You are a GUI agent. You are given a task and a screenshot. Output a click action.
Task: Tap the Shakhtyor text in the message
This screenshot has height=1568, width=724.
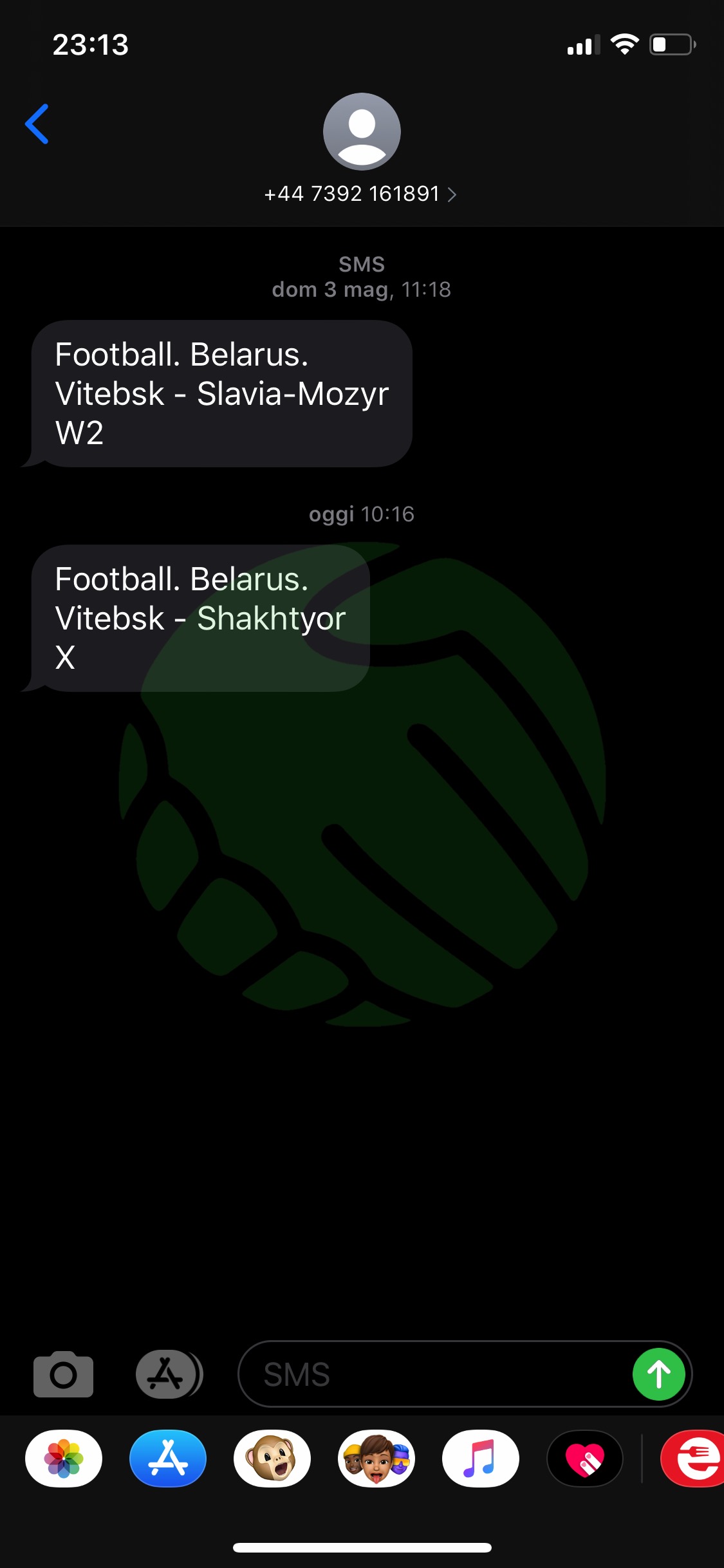(x=271, y=619)
